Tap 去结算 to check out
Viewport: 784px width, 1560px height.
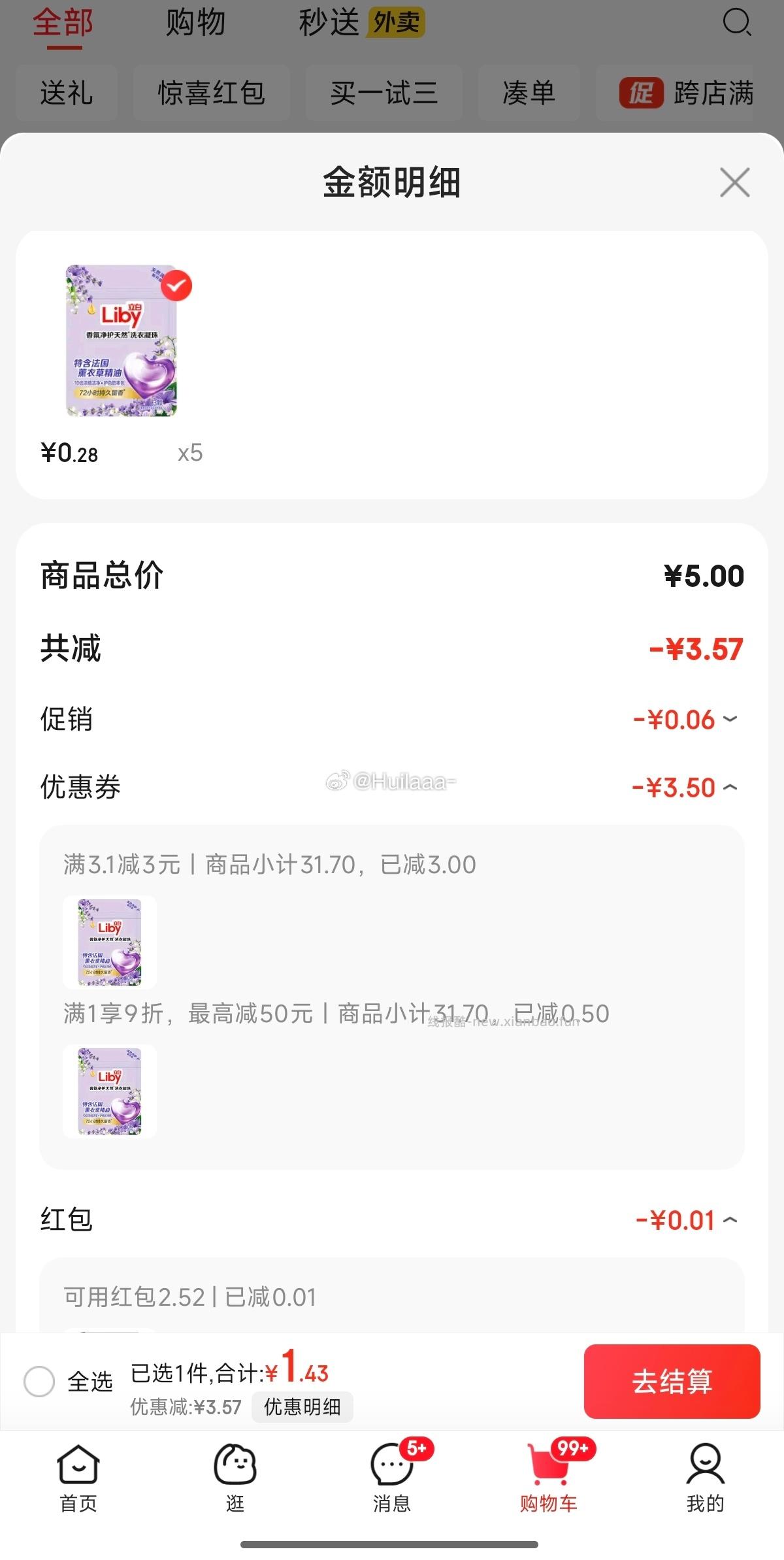(672, 1381)
